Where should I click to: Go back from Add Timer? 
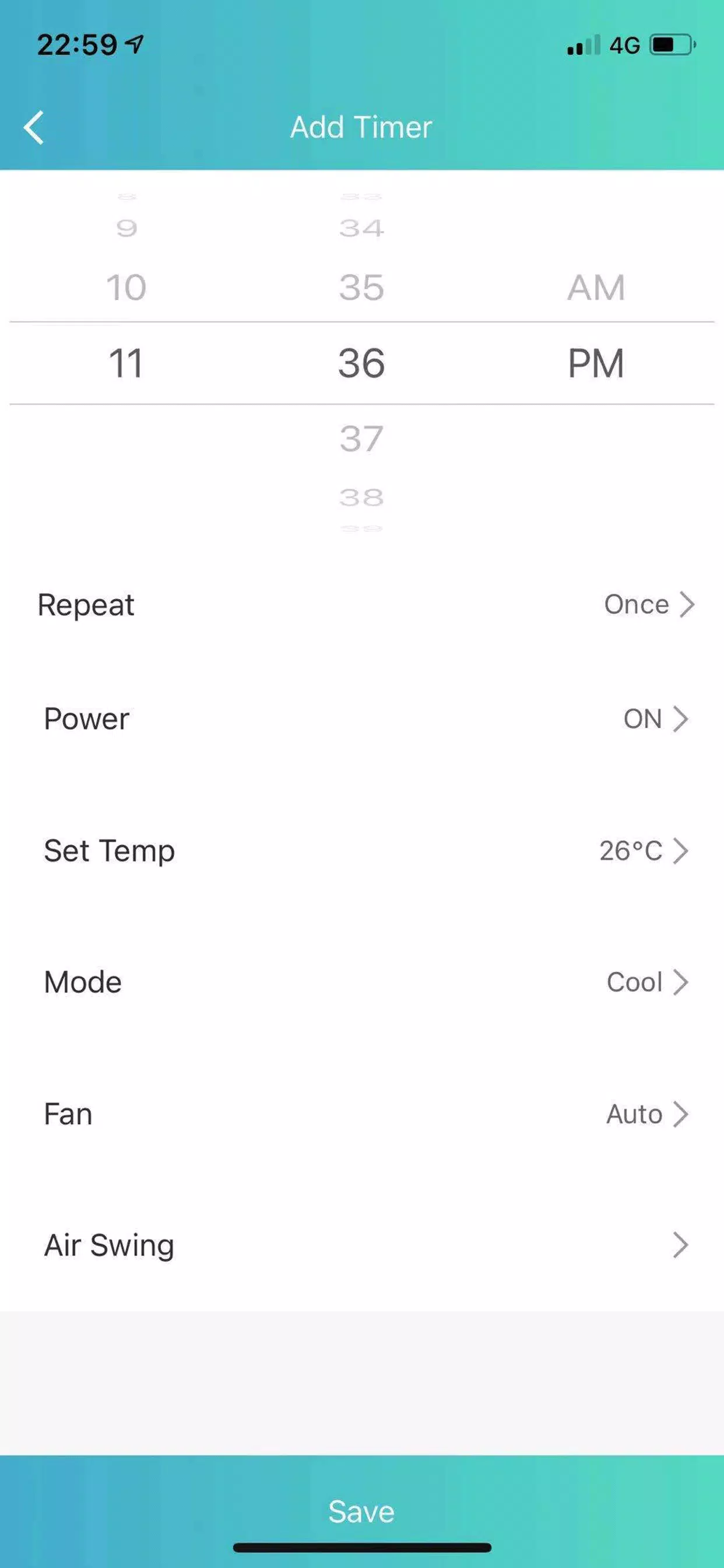[x=34, y=127]
